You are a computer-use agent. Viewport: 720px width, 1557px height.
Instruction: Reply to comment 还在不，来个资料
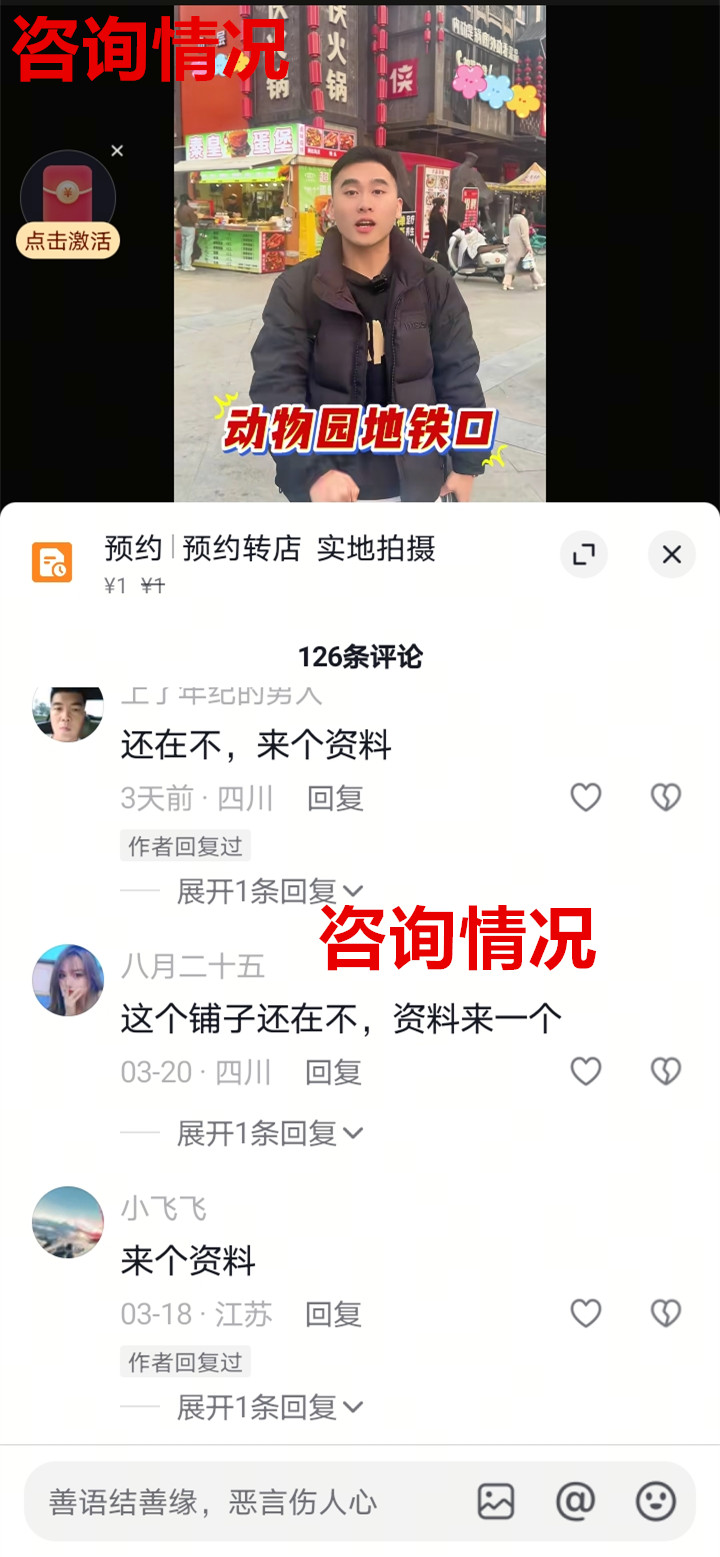pos(335,798)
